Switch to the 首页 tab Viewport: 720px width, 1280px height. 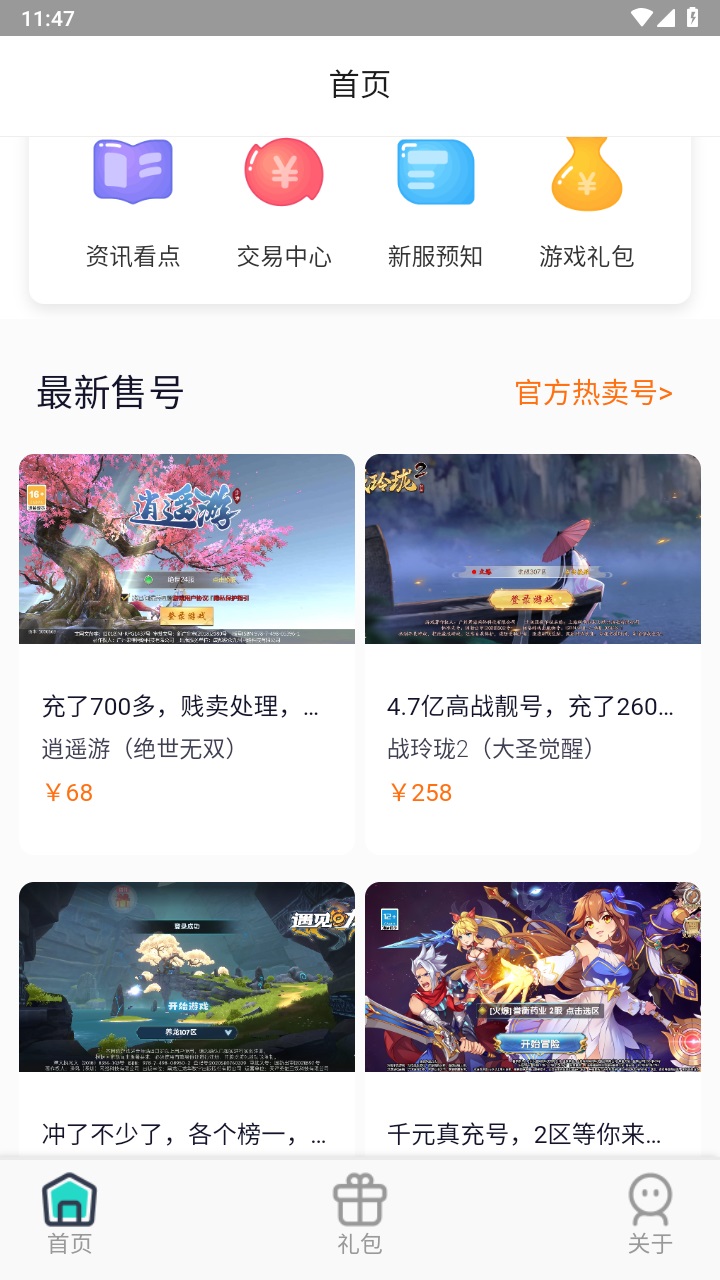pyautogui.click(x=68, y=1218)
